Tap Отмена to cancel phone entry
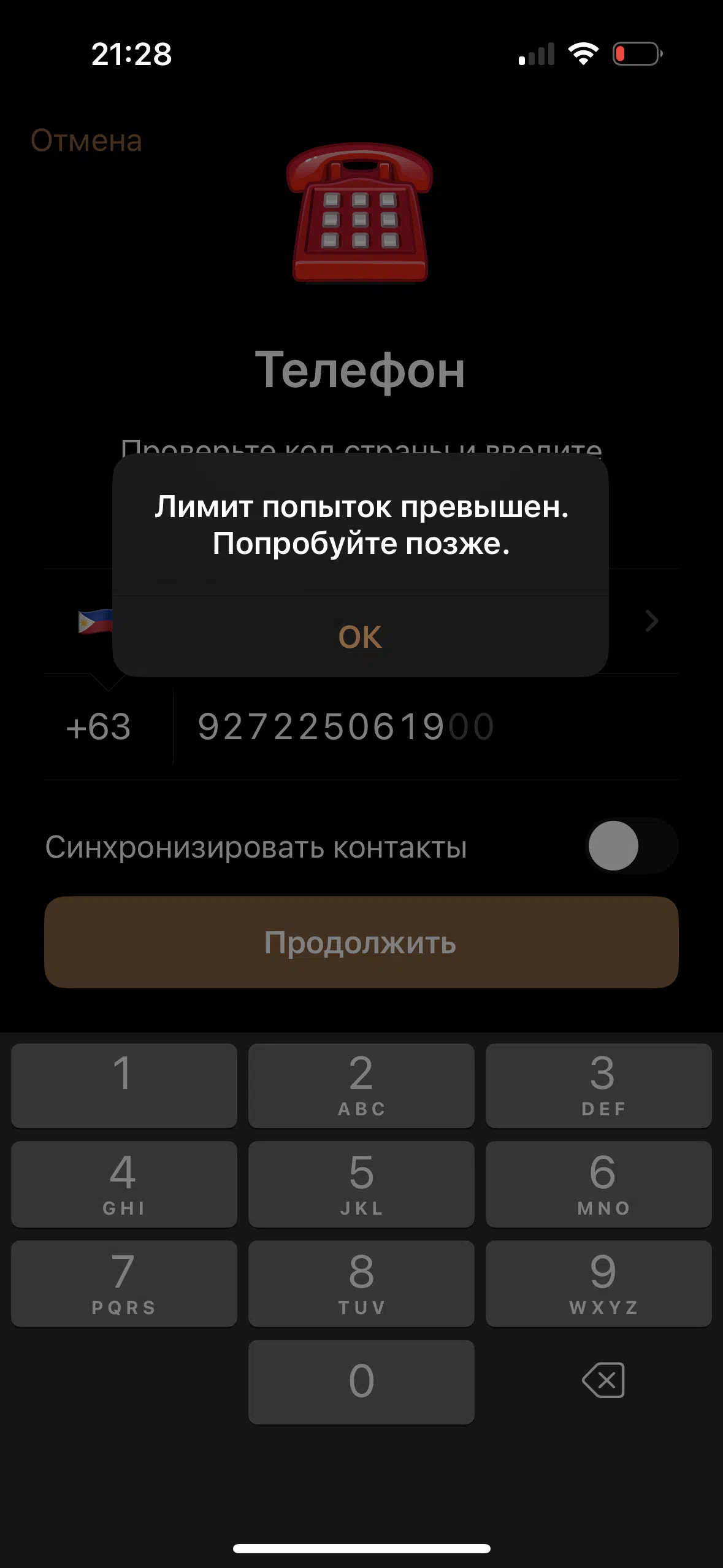This screenshot has height=1568, width=723. (86, 140)
